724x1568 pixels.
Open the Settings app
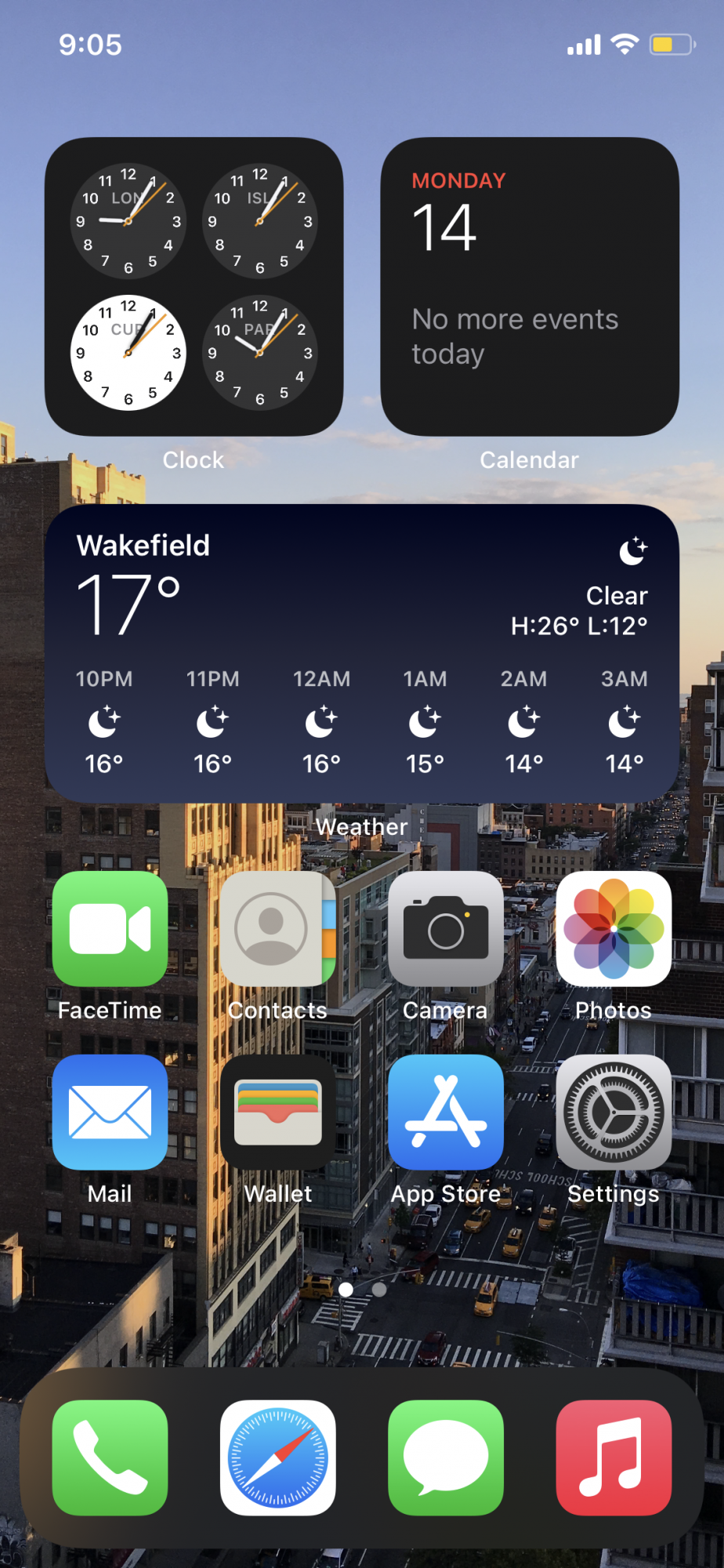click(x=614, y=1112)
